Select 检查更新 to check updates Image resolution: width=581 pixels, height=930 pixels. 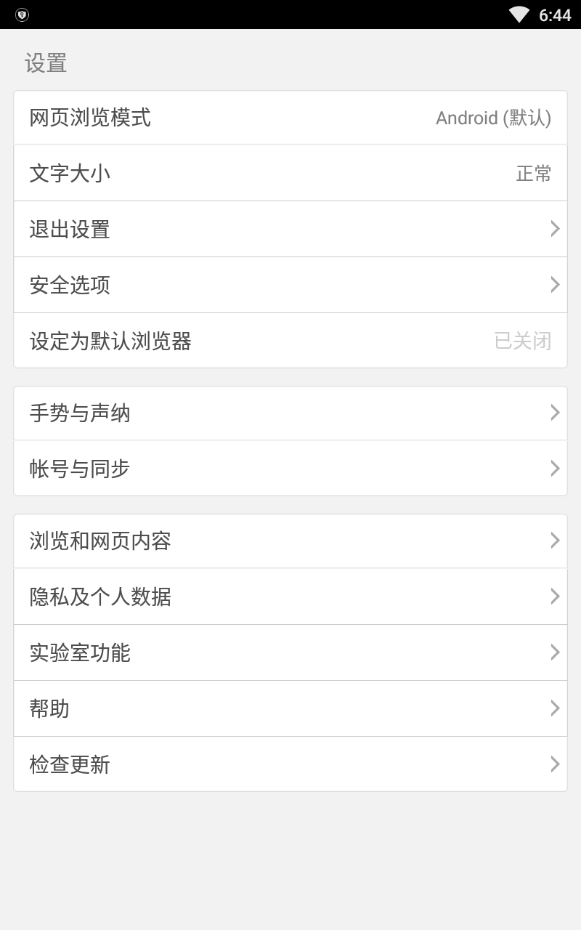coord(290,764)
